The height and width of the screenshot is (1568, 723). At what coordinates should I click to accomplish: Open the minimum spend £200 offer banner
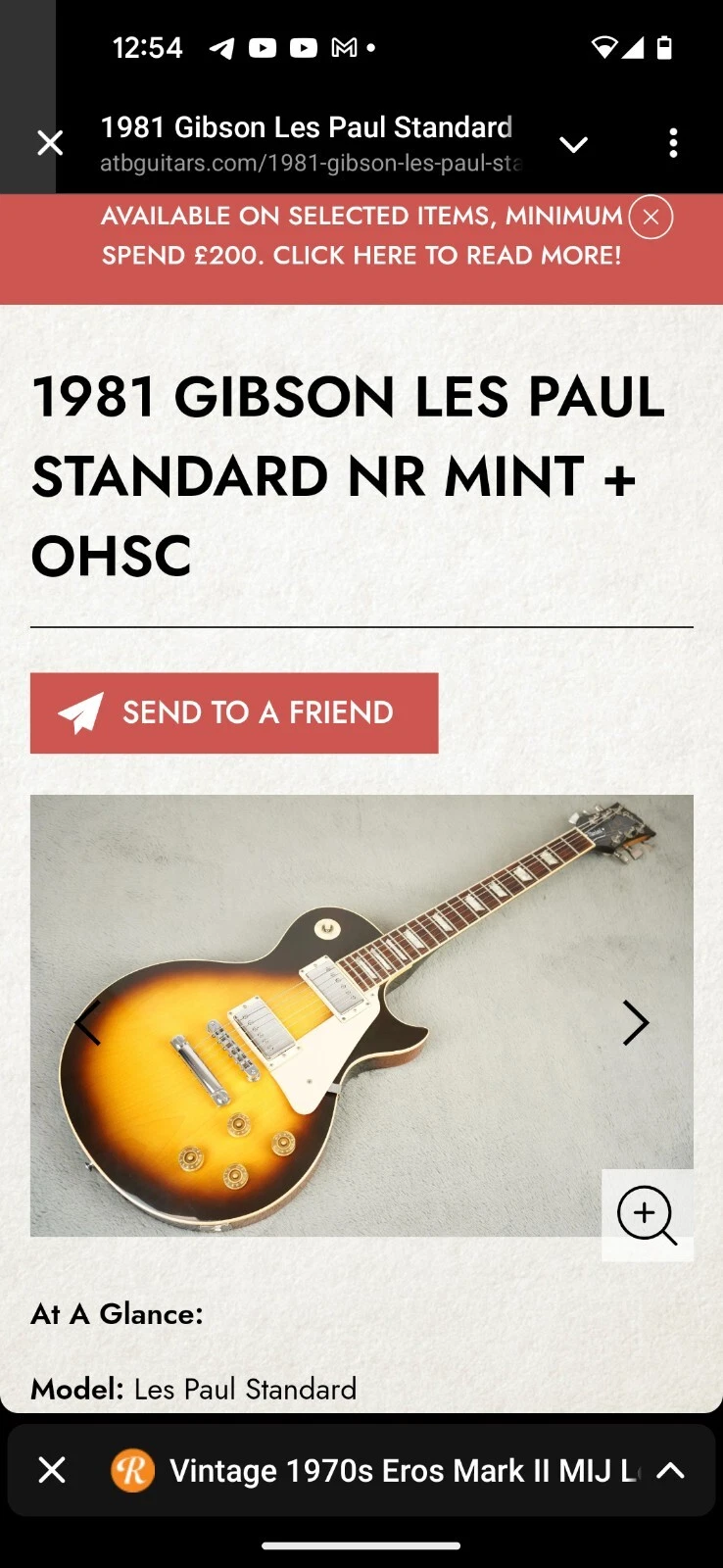pyautogui.click(x=361, y=236)
